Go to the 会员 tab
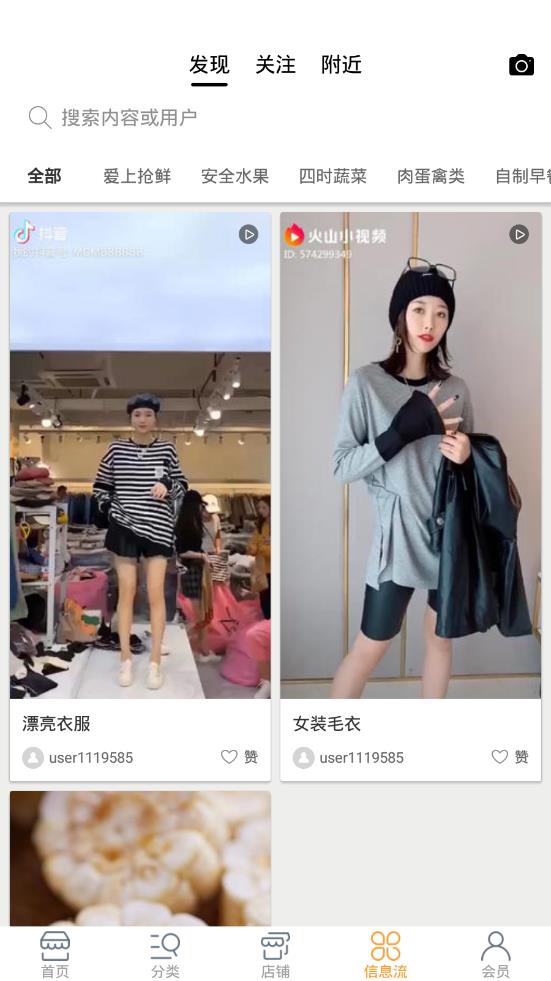 pos(495,955)
